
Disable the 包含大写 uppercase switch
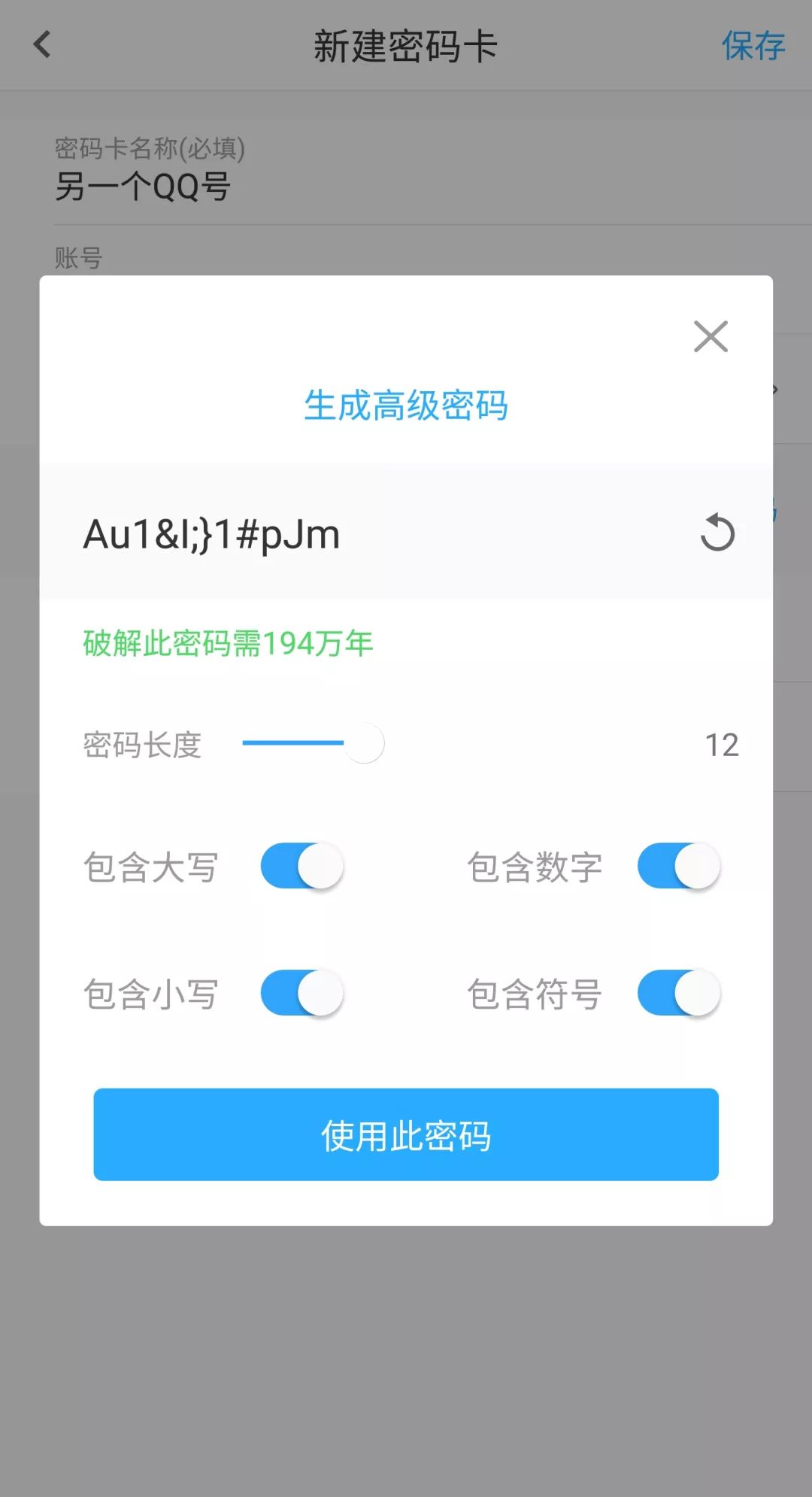coord(302,866)
